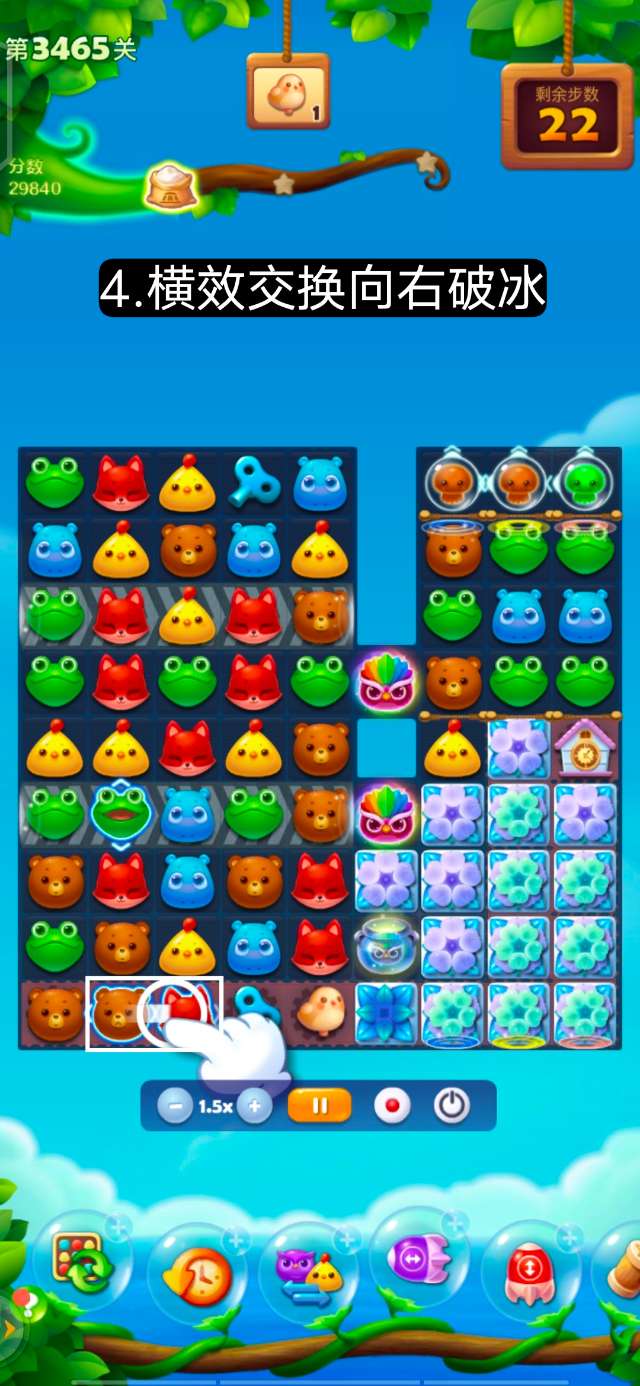
Task: Start recording with the red dot button
Action: [392, 1106]
